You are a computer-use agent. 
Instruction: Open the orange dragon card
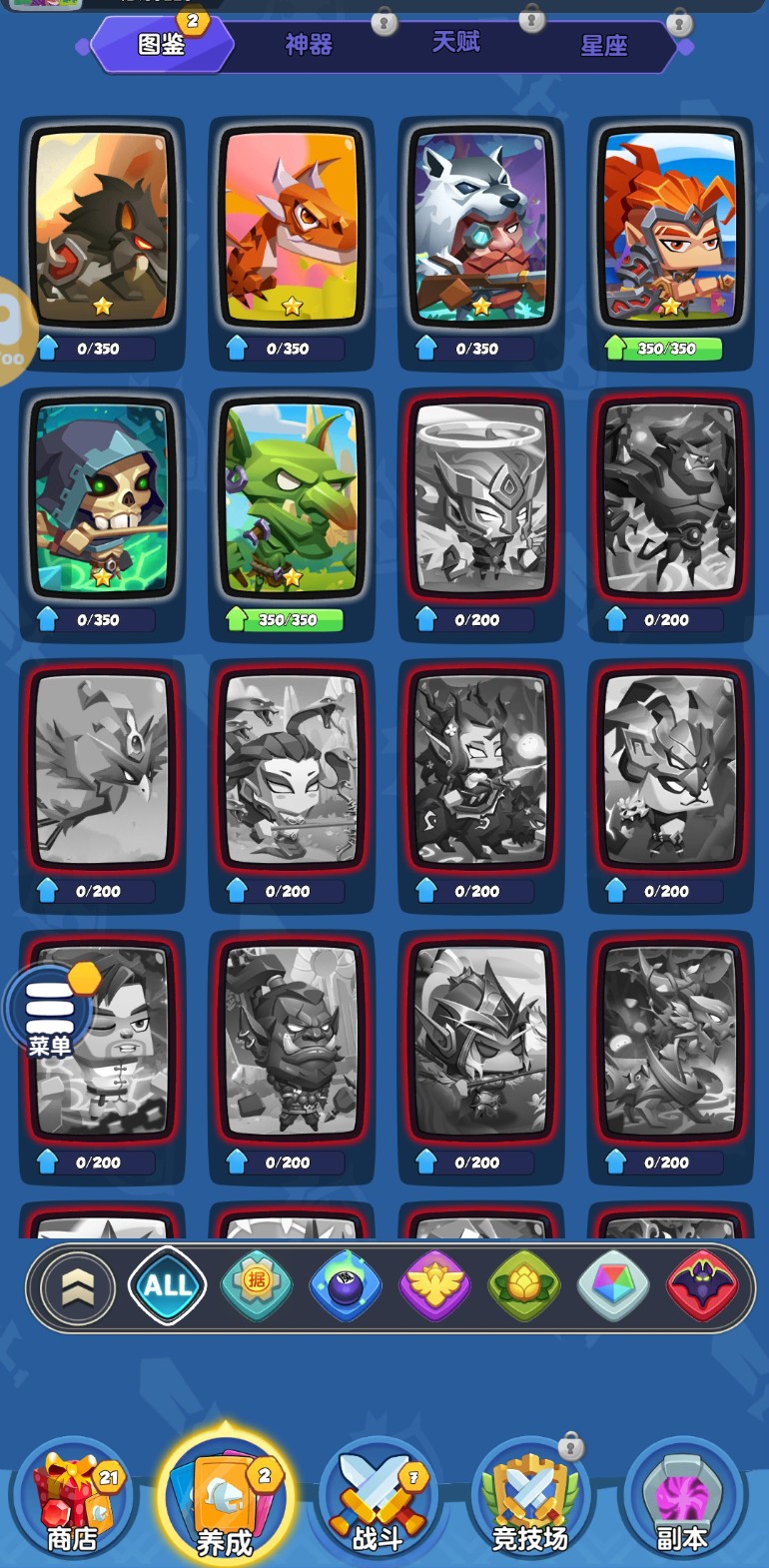[x=292, y=230]
